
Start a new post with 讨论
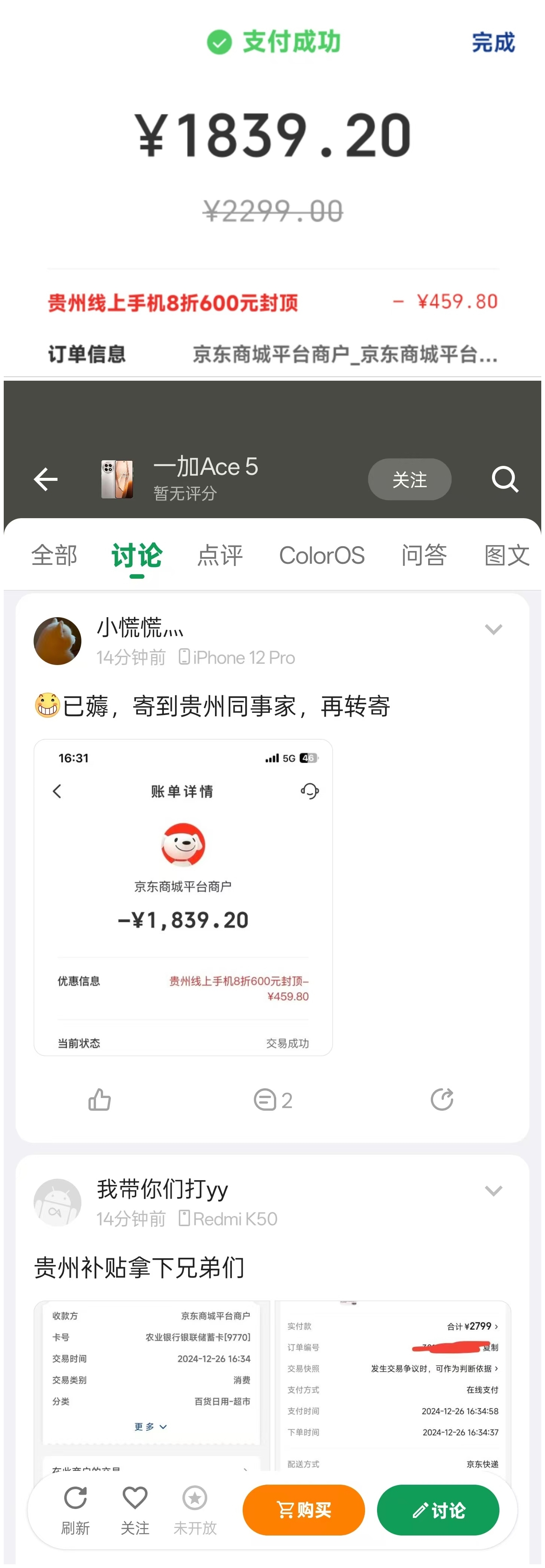[x=438, y=1510]
